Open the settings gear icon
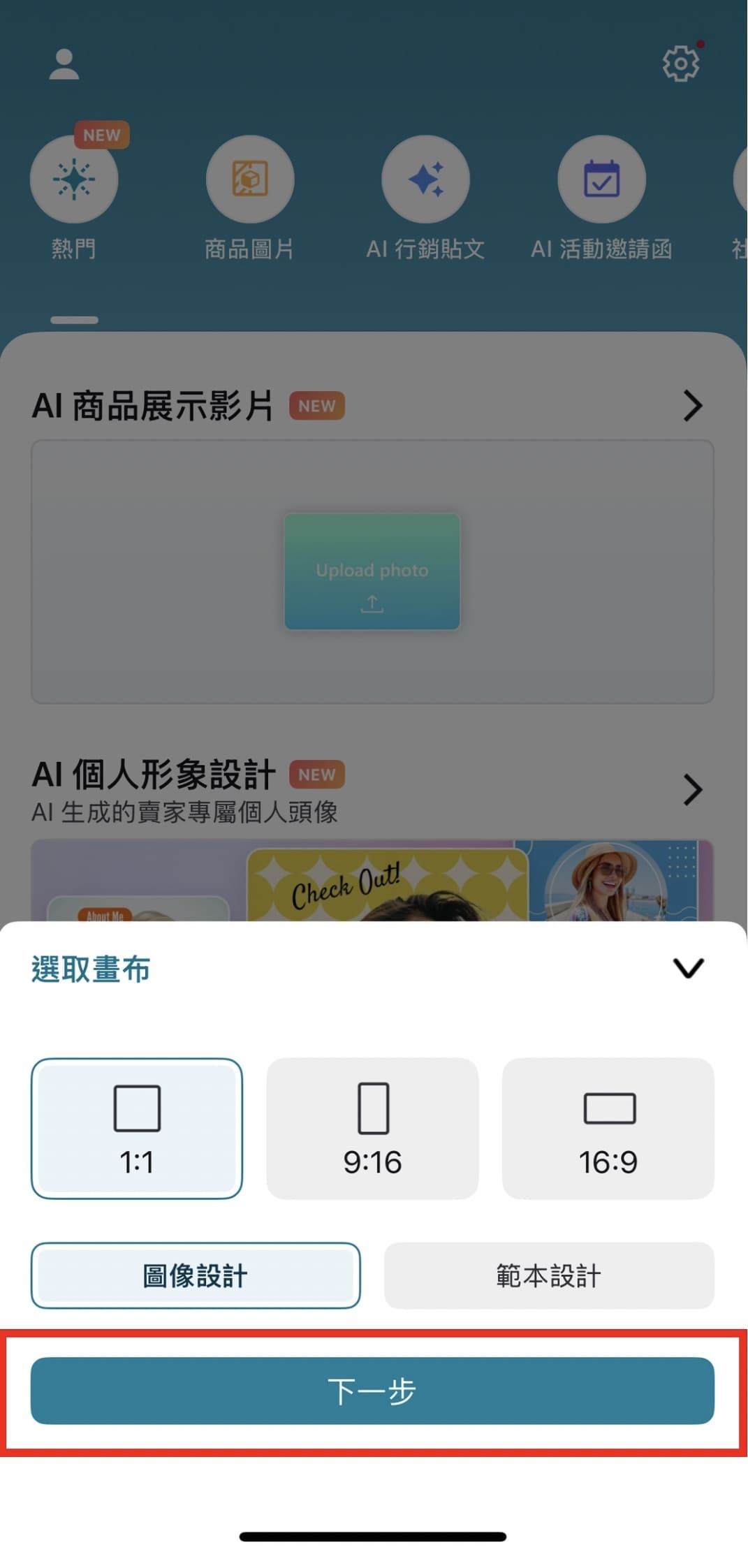Screen dimensions: 748x1568 (680, 63)
